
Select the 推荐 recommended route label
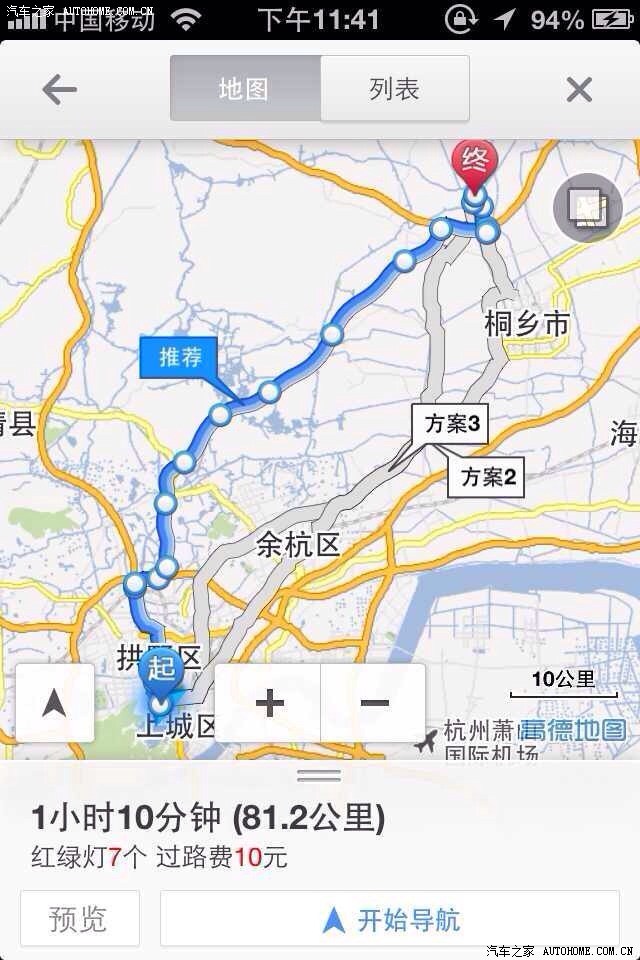pos(180,358)
